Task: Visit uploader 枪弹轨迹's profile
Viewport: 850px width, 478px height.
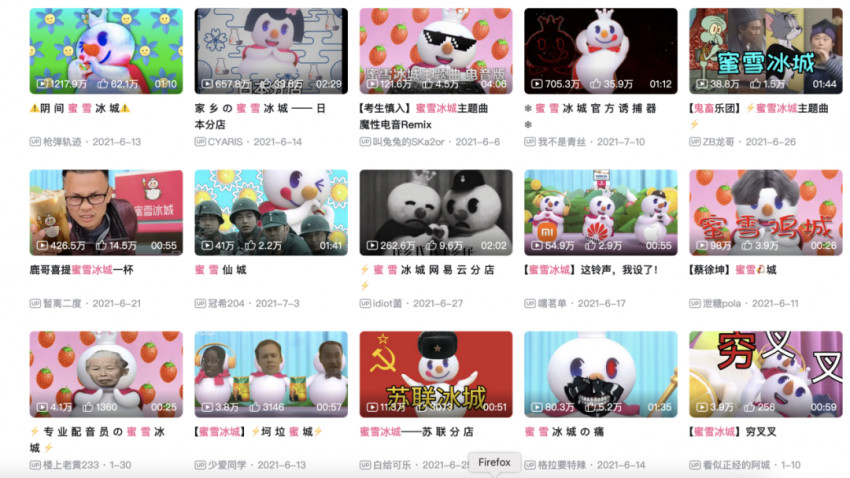Action: pos(66,142)
